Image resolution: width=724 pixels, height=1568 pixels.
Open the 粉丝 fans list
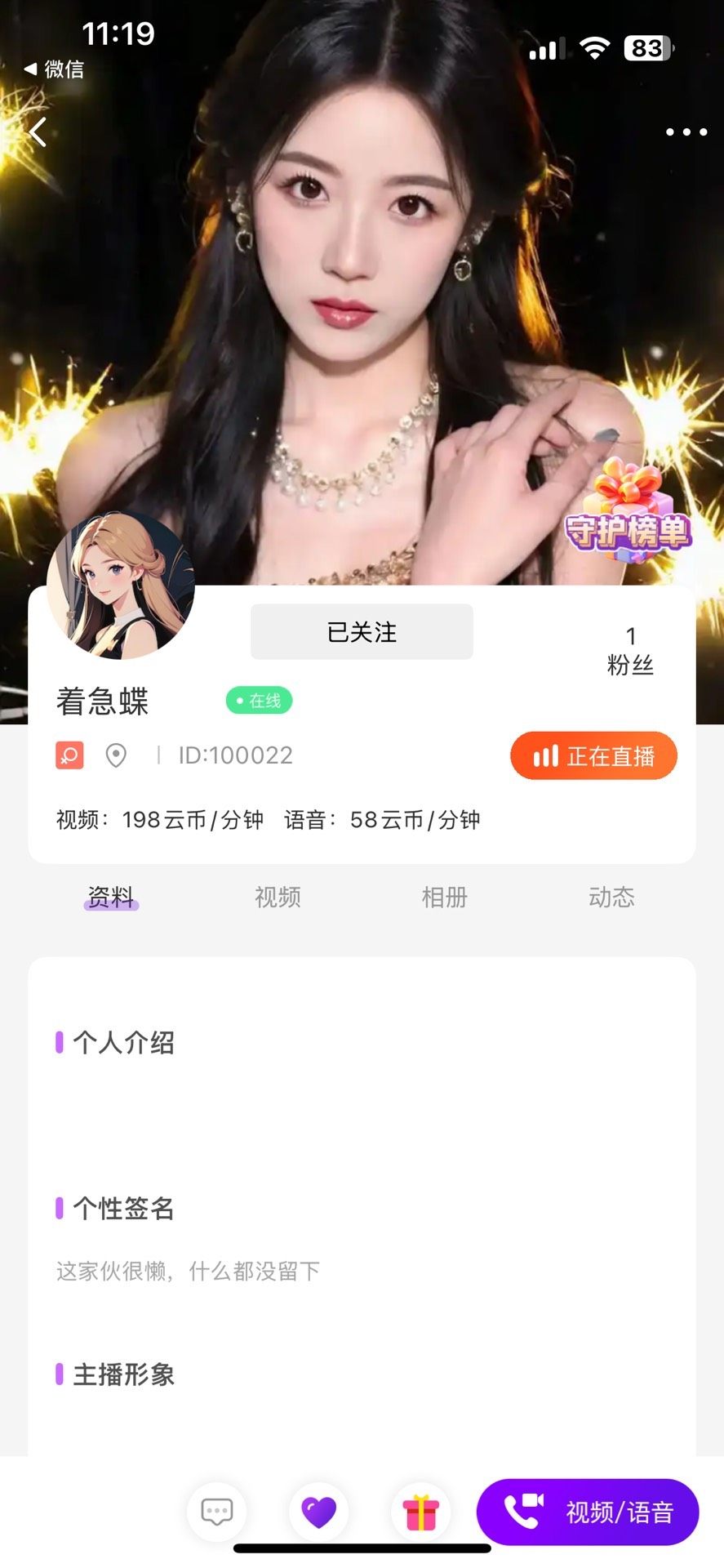pos(630,651)
